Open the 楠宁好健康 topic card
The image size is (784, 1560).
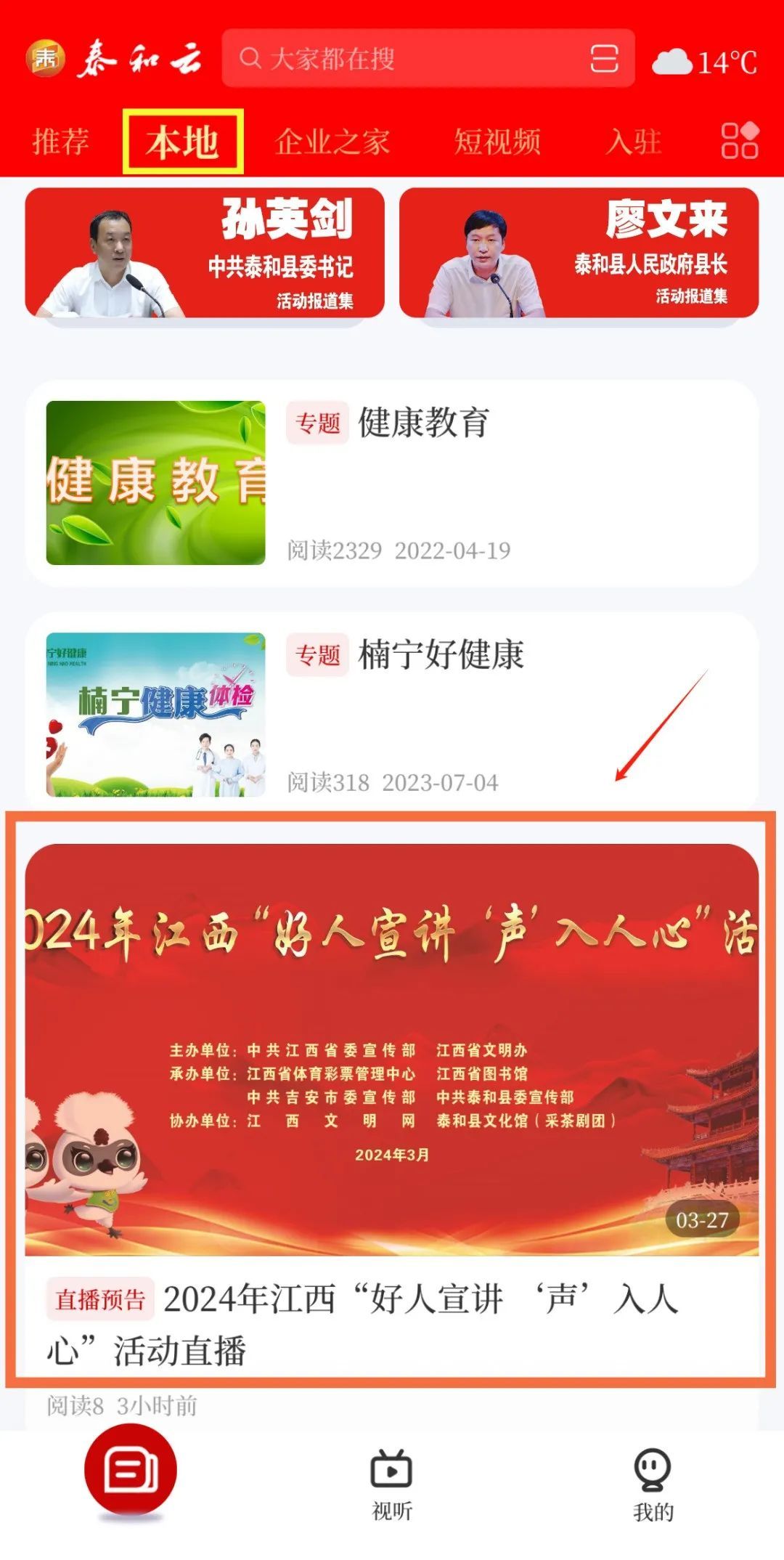click(x=392, y=714)
